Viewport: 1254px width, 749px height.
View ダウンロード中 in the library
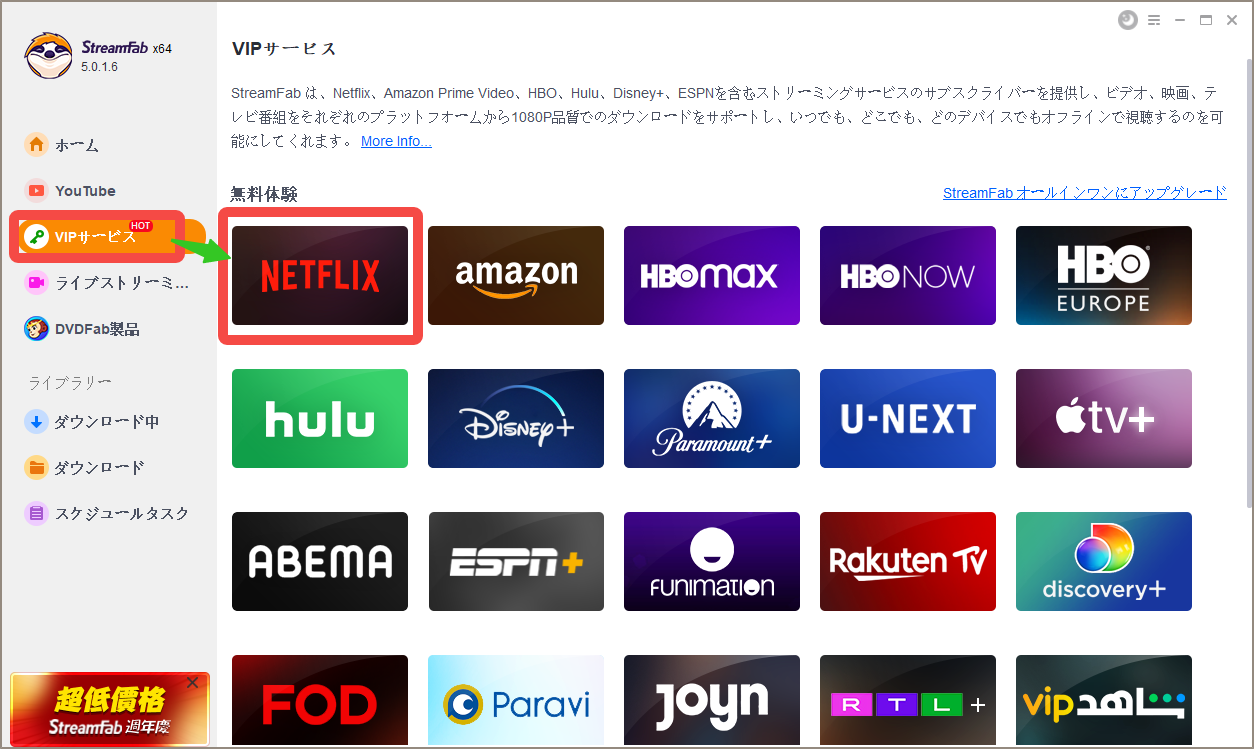106,422
